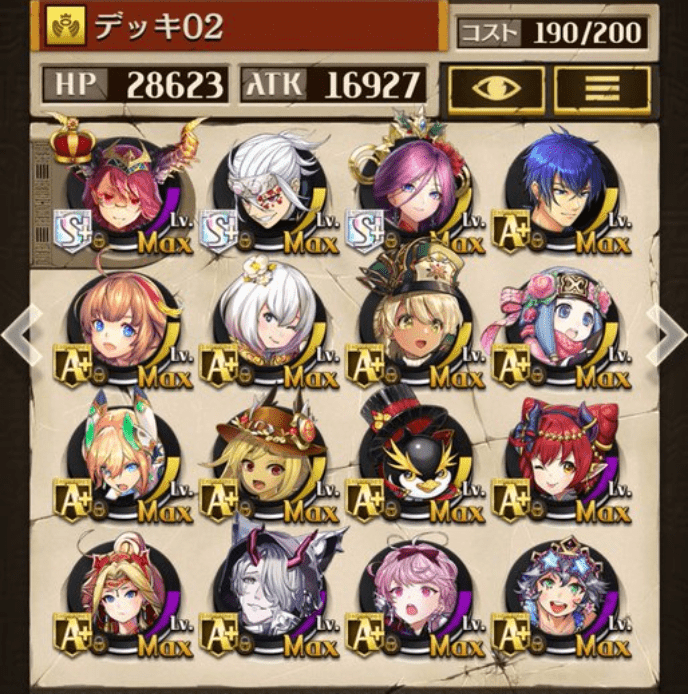Screen dimensions: 688x694
Task: Select the purple-haired S+ character
Action: pyautogui.click(x=415, y=190)
